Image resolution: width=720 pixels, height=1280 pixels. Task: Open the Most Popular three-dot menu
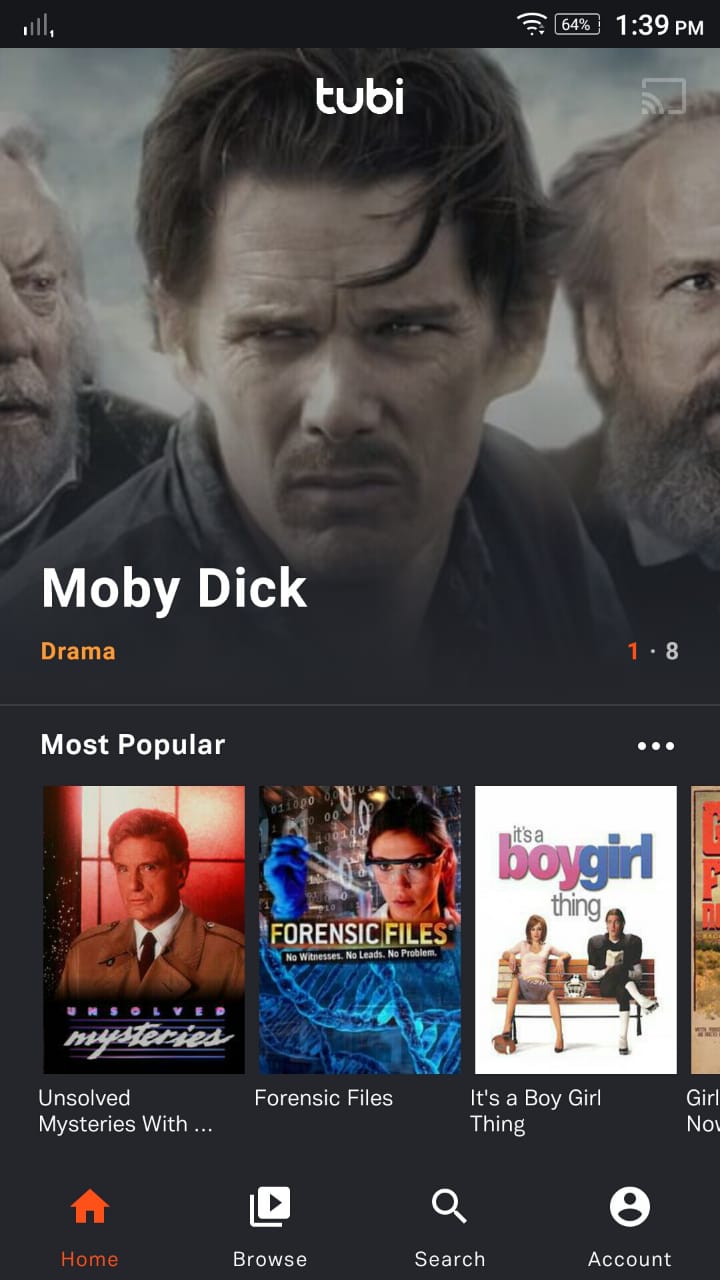[x=656, y=746]
